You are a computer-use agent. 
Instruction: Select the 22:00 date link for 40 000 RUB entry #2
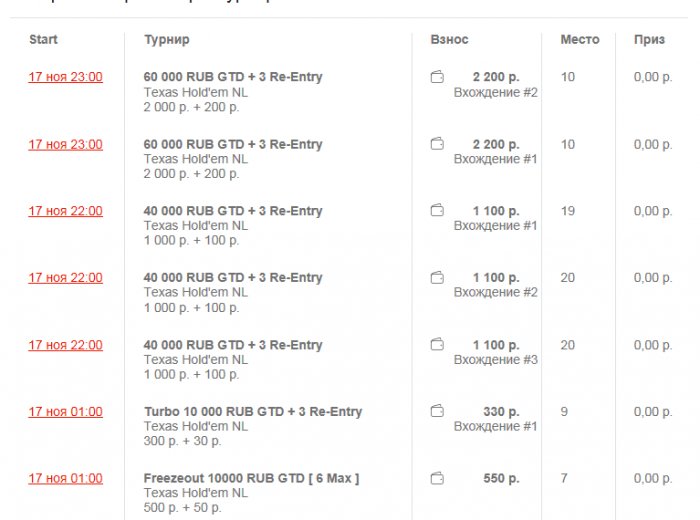pos(65,278)
